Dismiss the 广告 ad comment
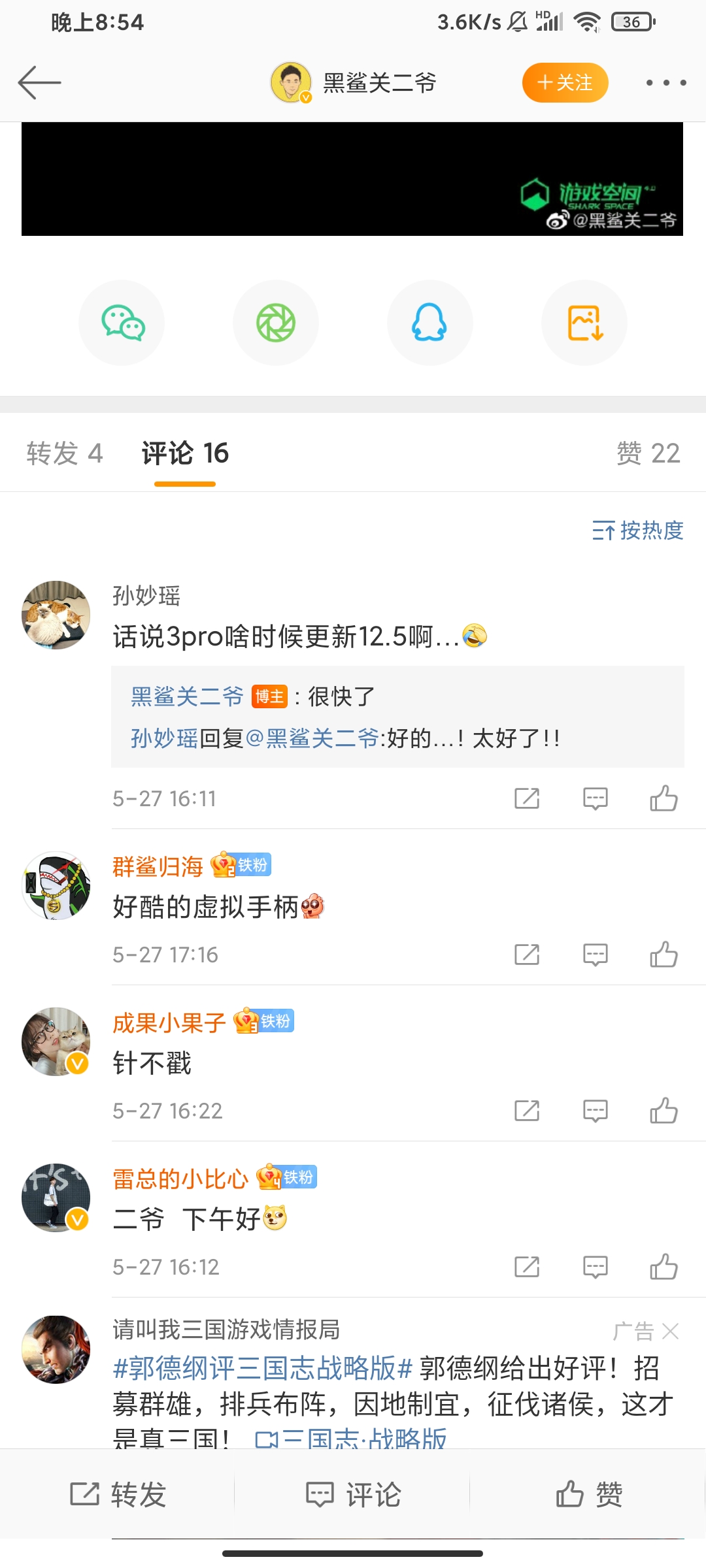This screenshot has height=1568, width=706. coord(671,1331)
